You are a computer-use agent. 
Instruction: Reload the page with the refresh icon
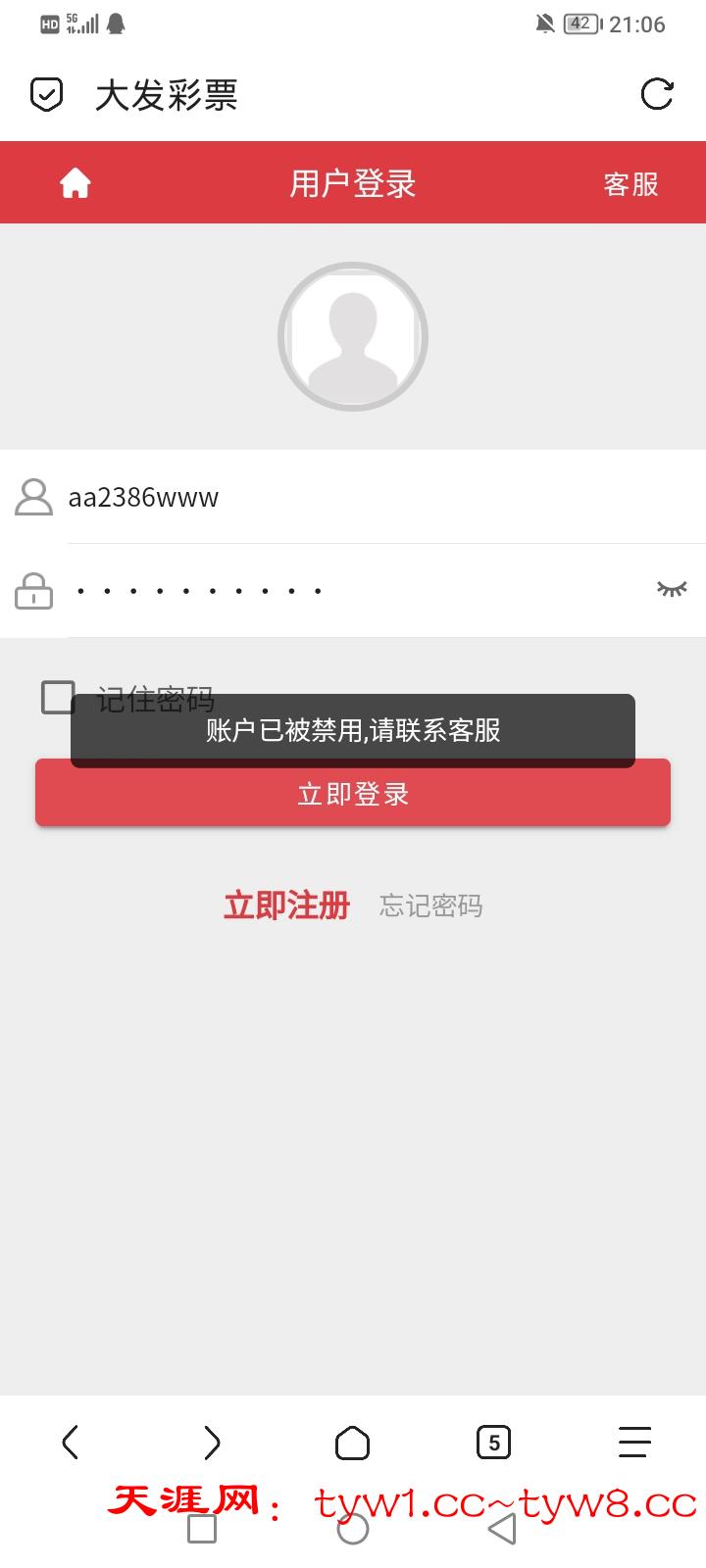tap(656, 94)
